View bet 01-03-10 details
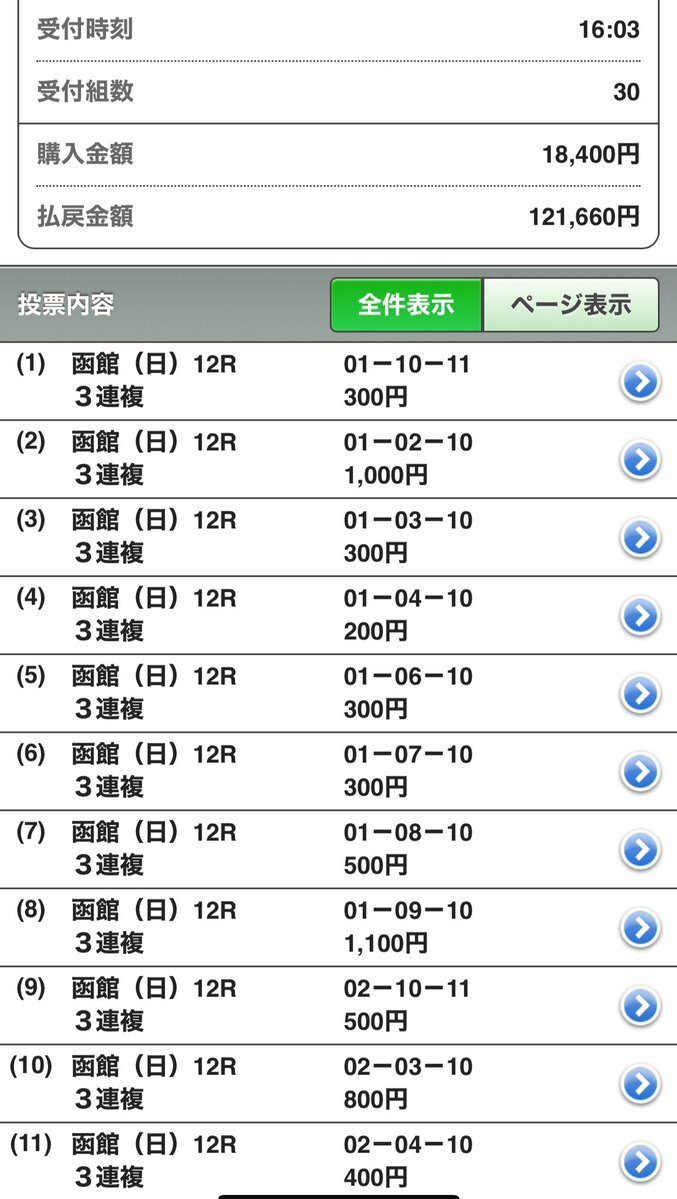Image resolution: width=677 pixels, height=1199 pixels. pyautogui.click(x=640, y=538)
